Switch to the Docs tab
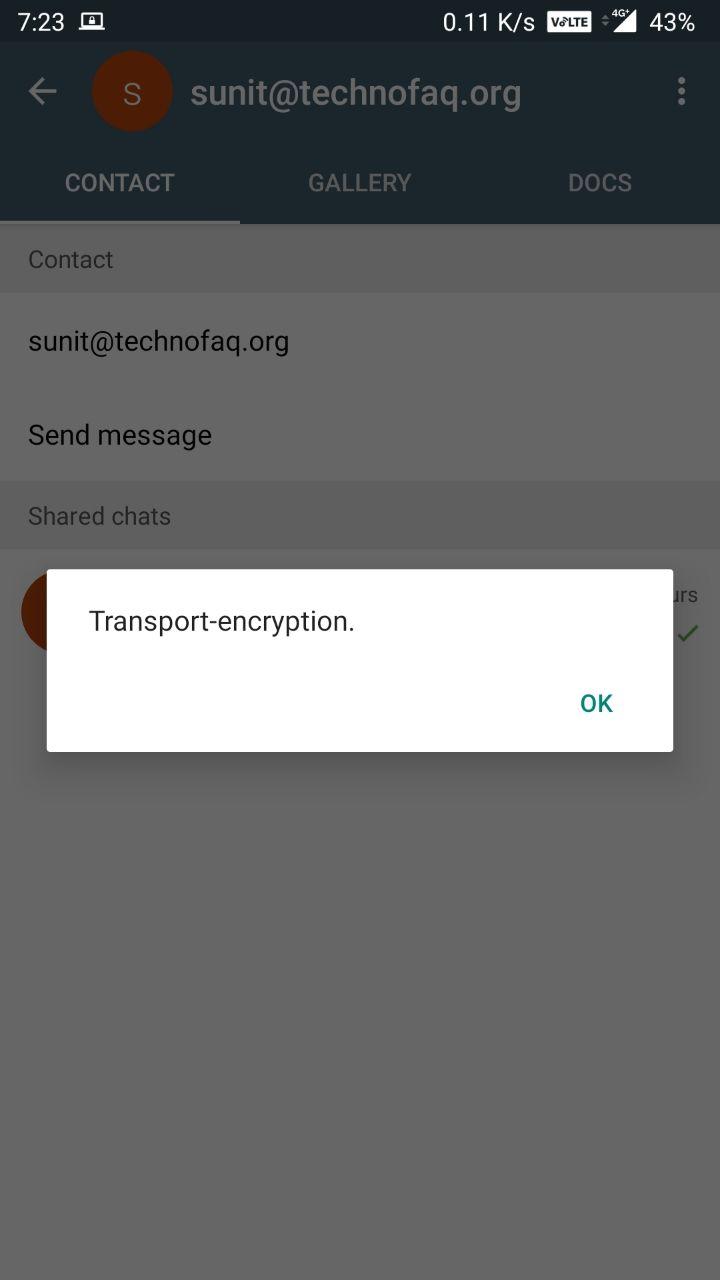The height and width of the screenshot is (1280, 720). pyautogui.click(x=600, y=183)
